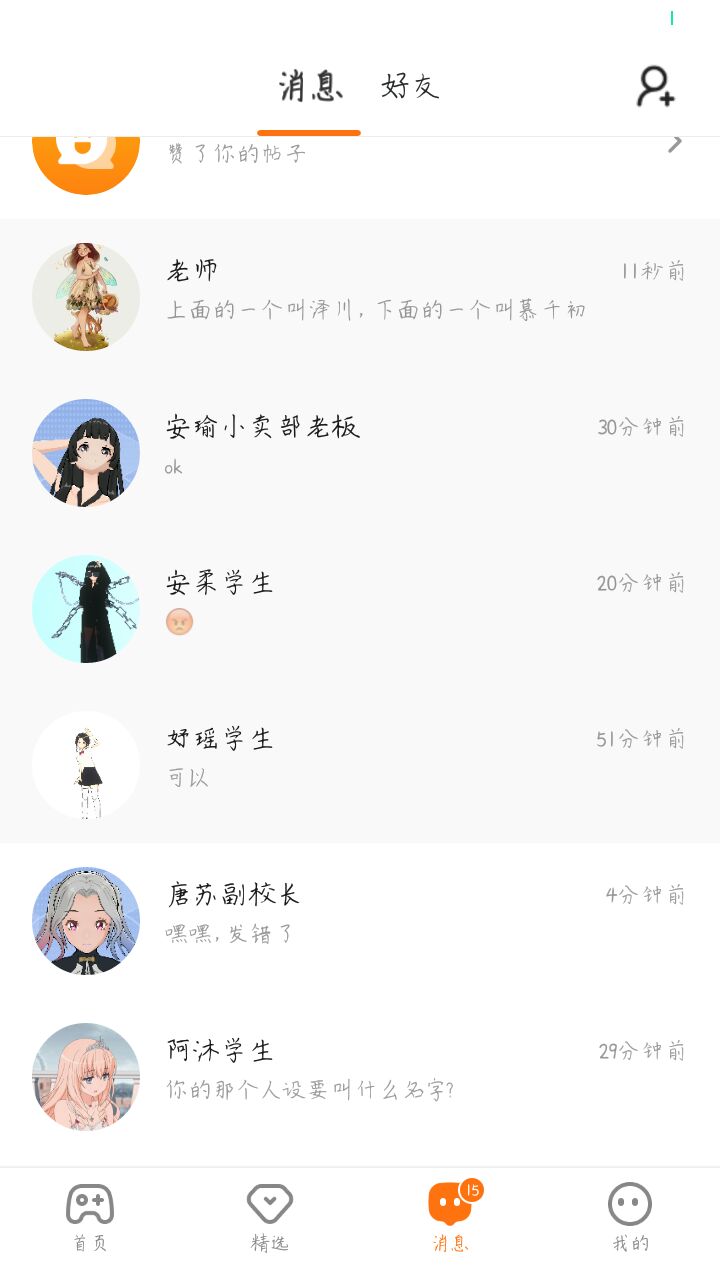Image resolution: width=720 pixels, height=1280 pixels.
Task: Open the add friend icon
Action: click(656, 86)
